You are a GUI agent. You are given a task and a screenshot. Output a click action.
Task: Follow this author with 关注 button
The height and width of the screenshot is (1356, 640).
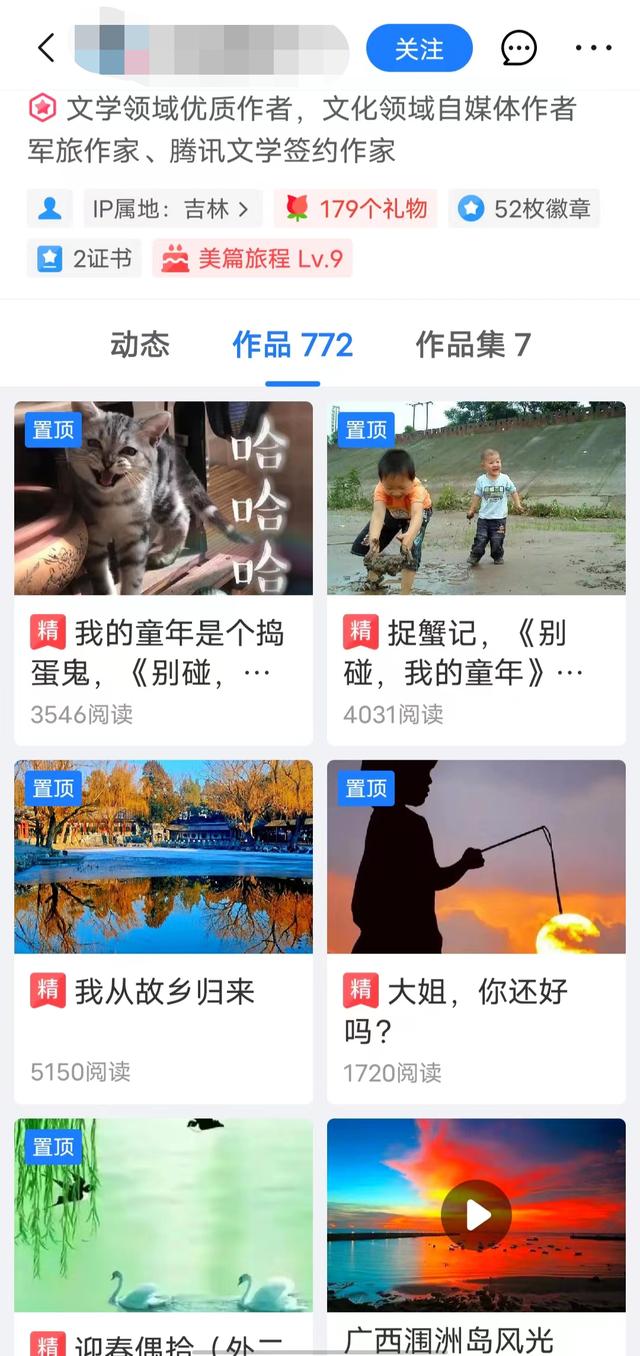click(419, 48)
